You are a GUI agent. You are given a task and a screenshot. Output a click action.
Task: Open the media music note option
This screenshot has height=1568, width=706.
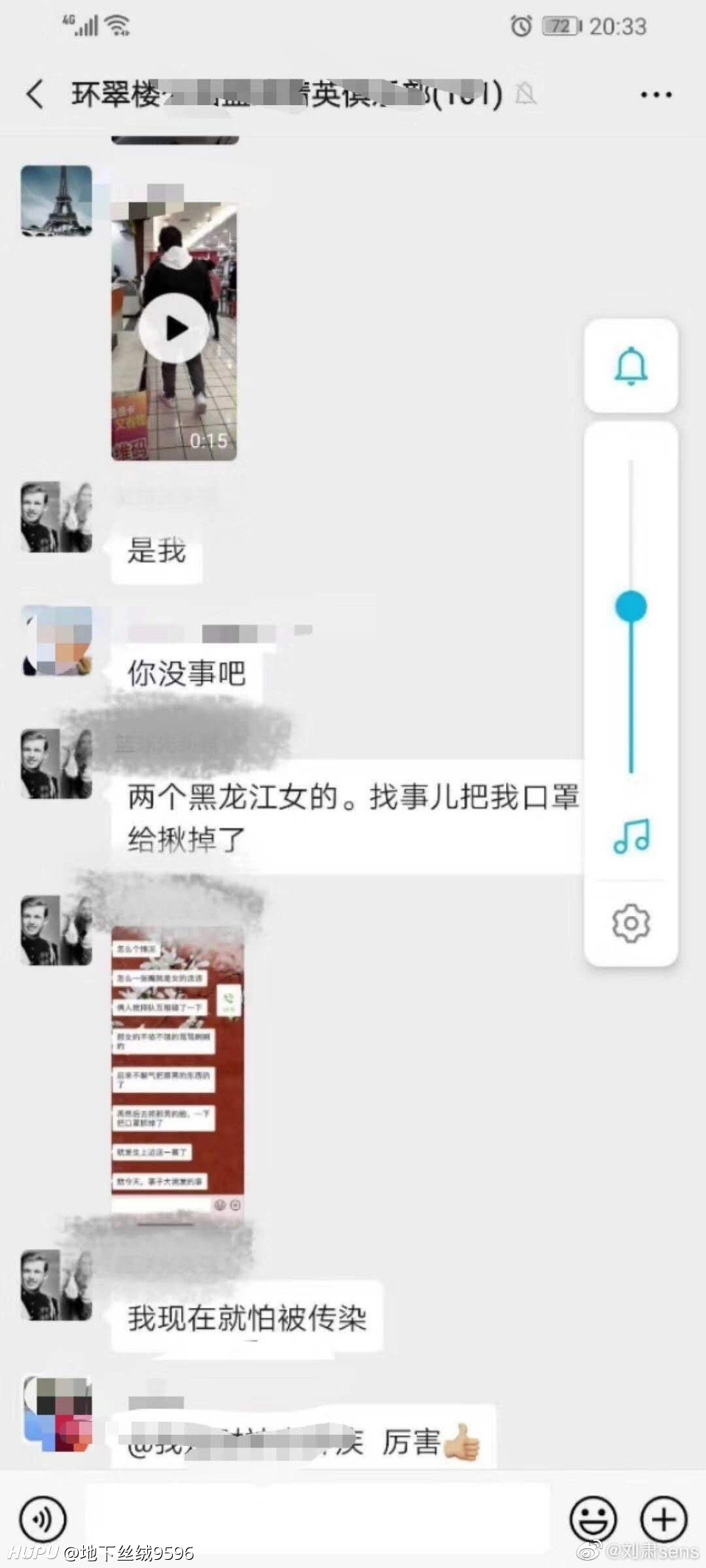(631, 836)
